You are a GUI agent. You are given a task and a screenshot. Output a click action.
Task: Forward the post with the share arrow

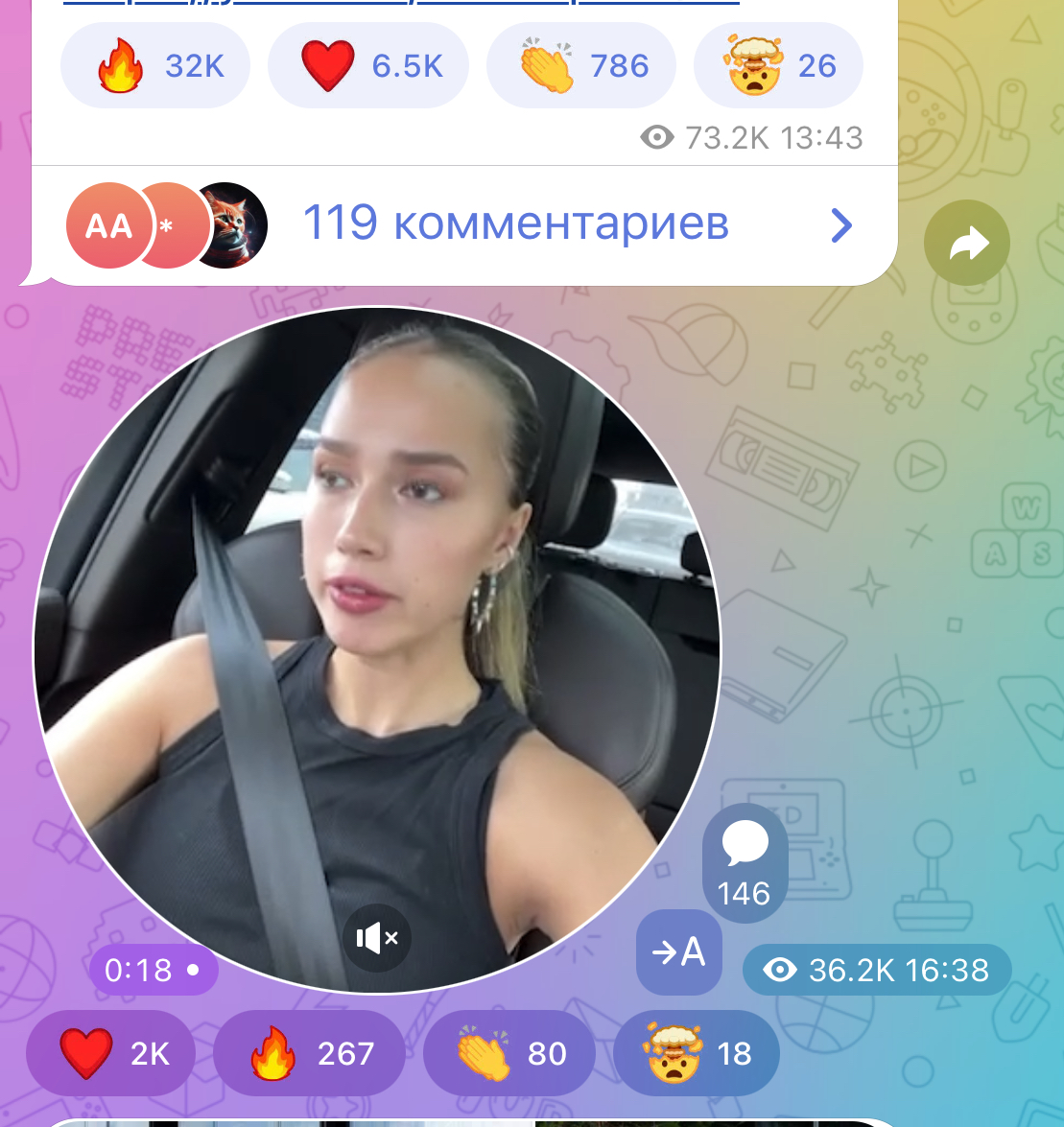pyautogui.click(x=966, y=244)
